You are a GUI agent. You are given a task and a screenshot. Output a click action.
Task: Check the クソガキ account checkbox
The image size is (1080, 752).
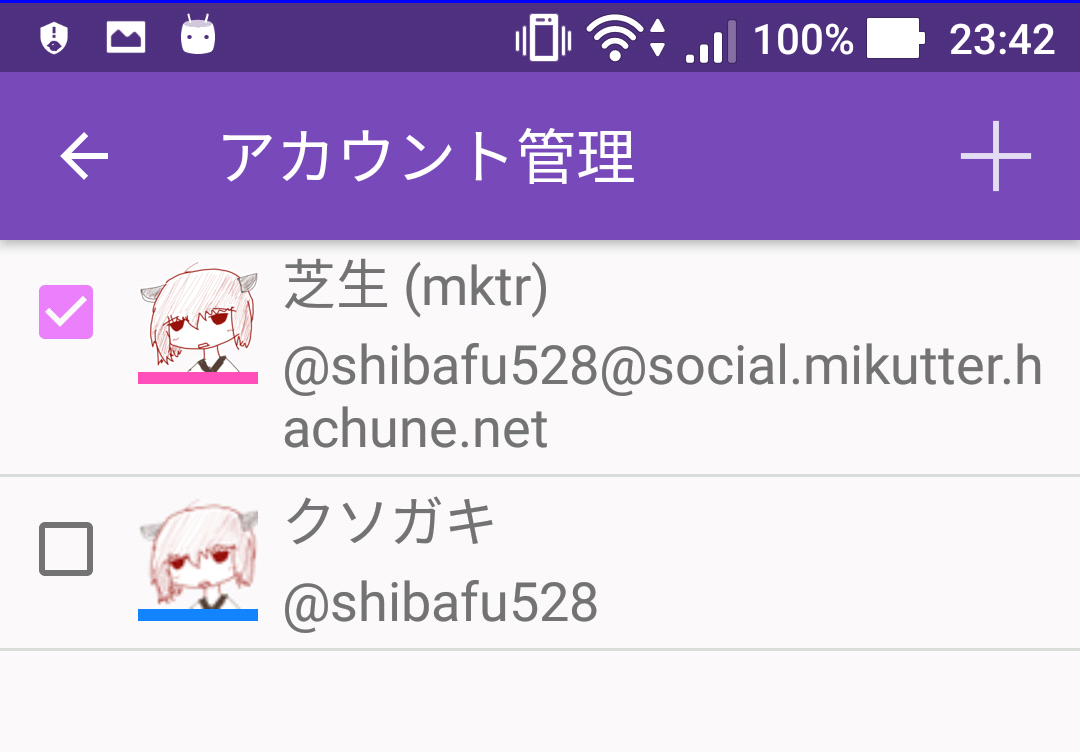66,549
